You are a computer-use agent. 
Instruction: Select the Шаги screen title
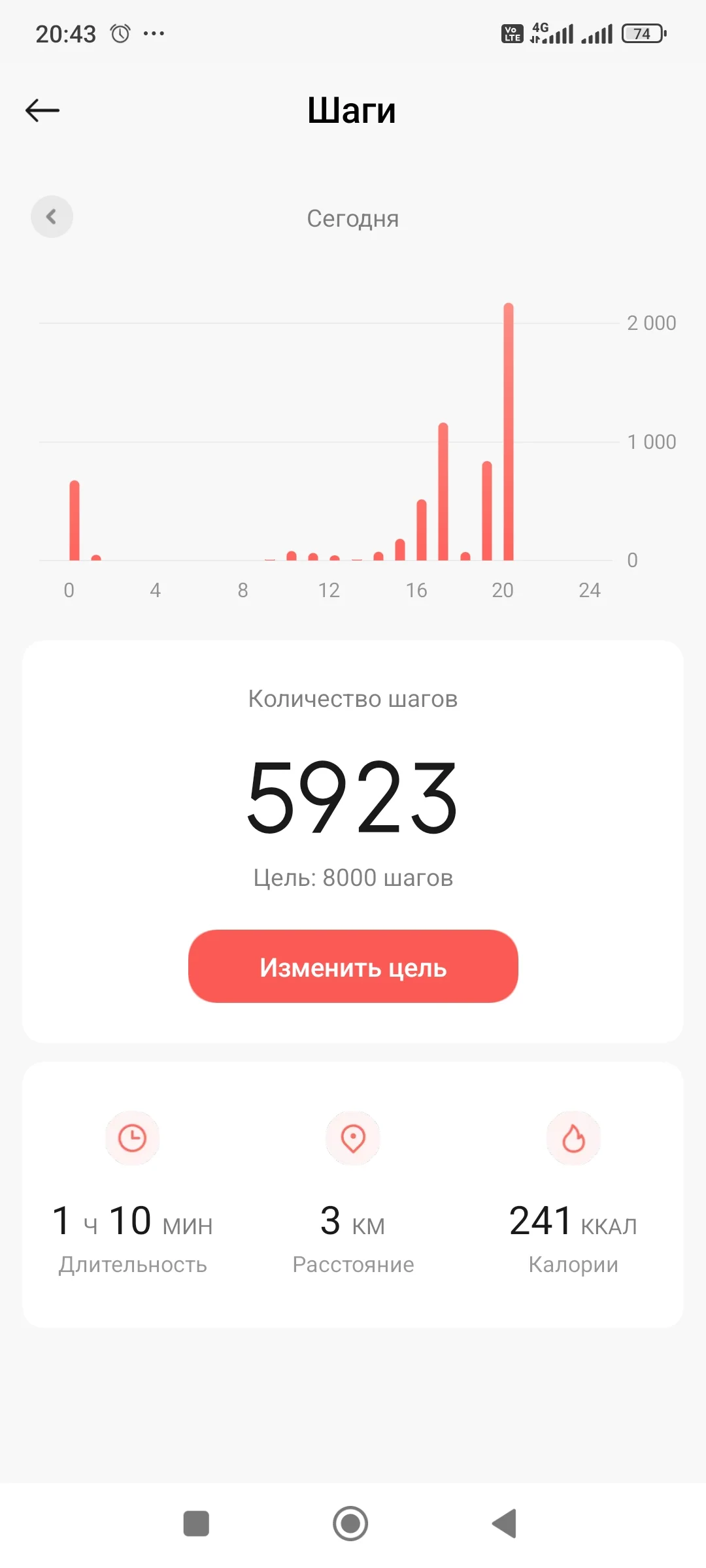pyautogui.click(x=353, y=110)
